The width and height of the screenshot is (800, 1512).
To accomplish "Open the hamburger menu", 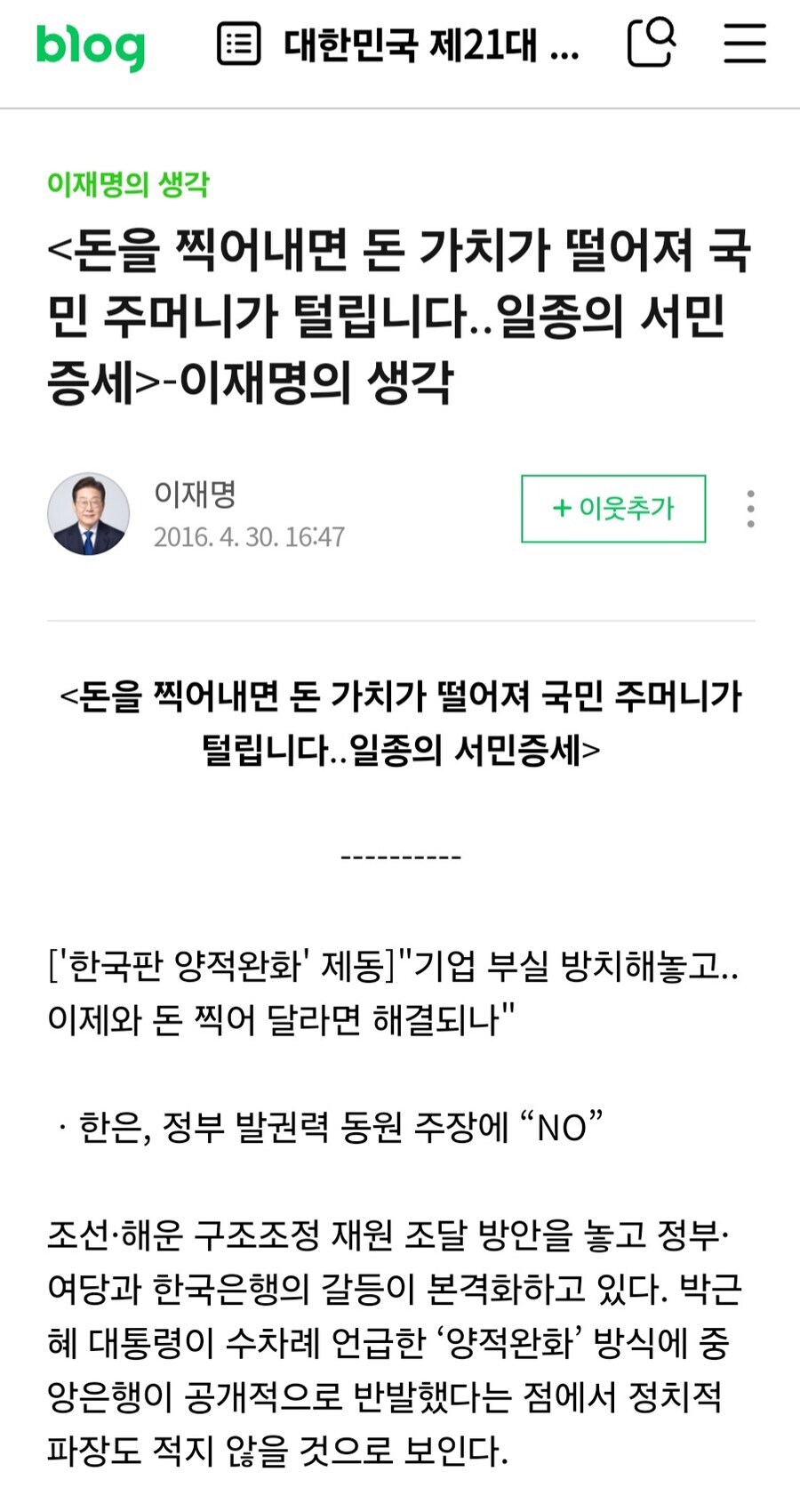I will click(x=744, y=44).
